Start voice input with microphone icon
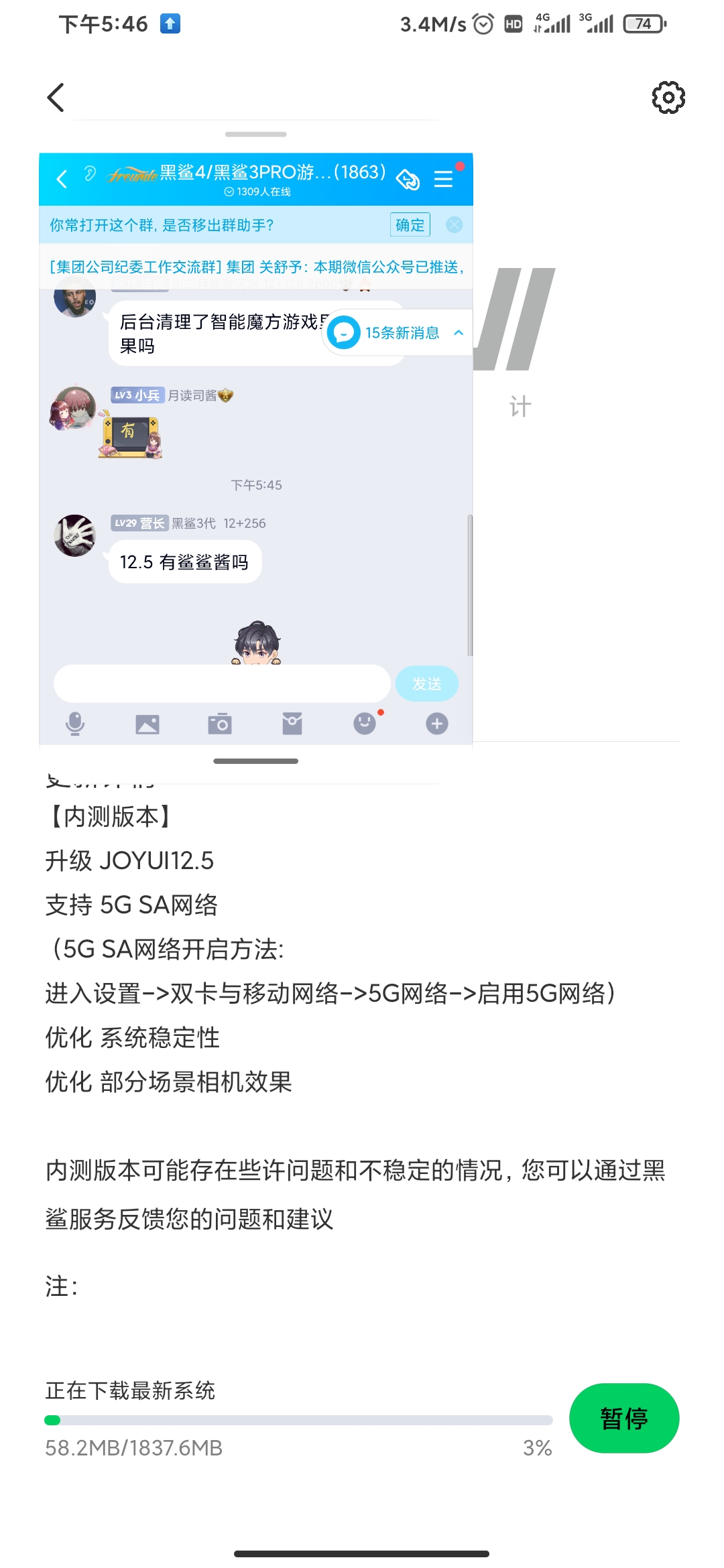The height and width of the screenshot is (1568, 724). pyautogui.click(x=75, y=724)
